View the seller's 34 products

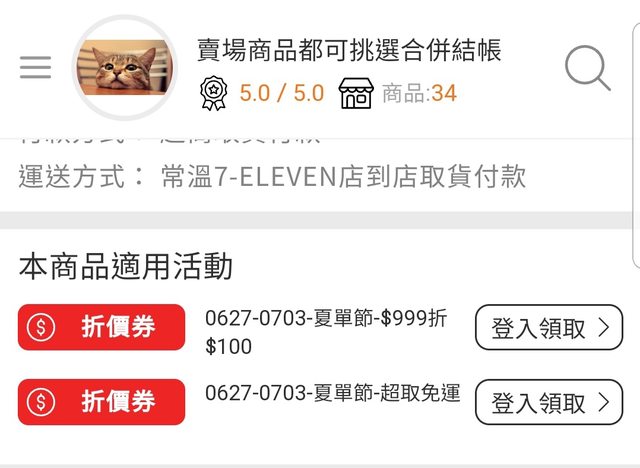pos(398,94)
